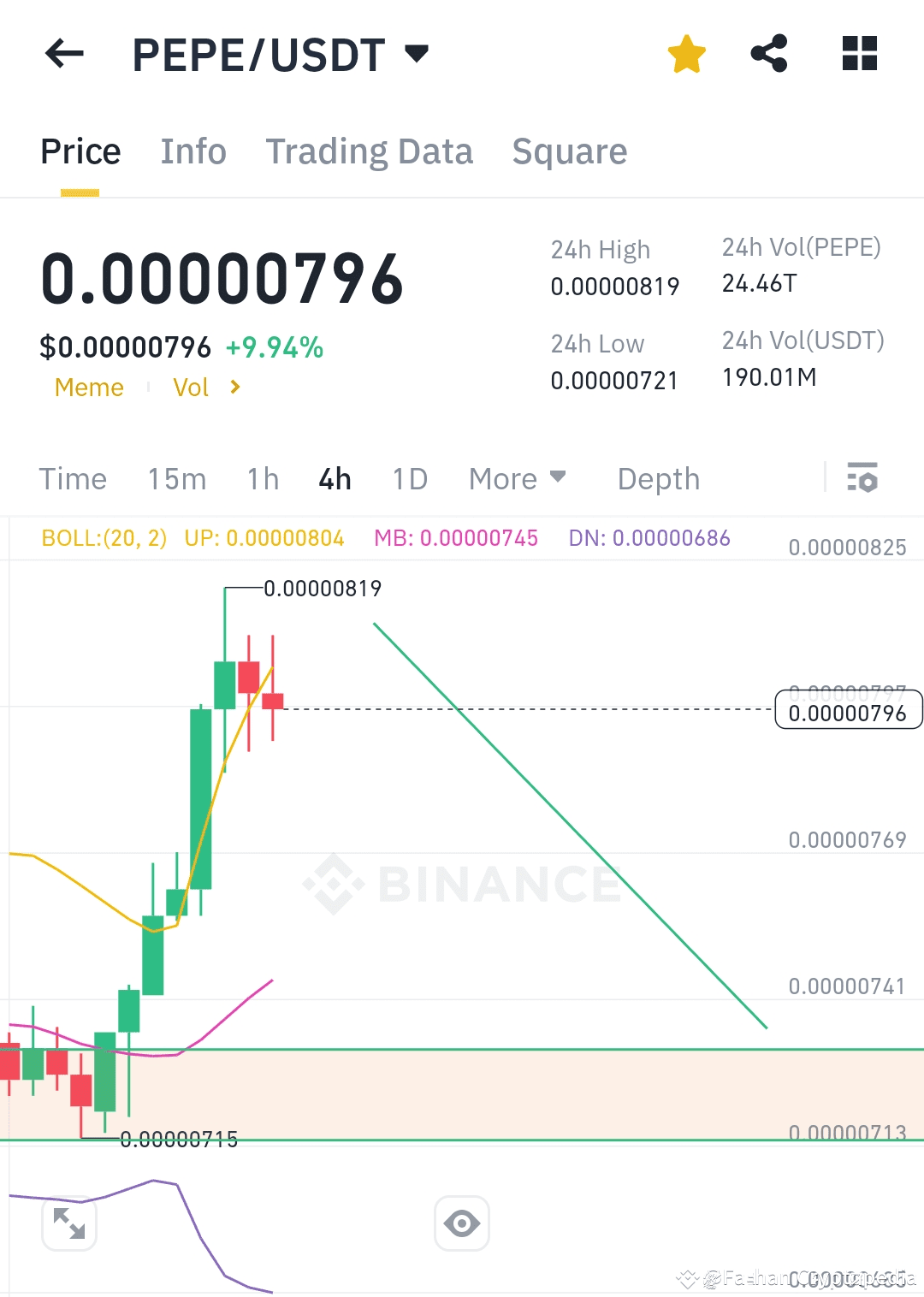Open the Meme category tag
The height and width of the screenshot is (1297, 924).
coord(89,388)
